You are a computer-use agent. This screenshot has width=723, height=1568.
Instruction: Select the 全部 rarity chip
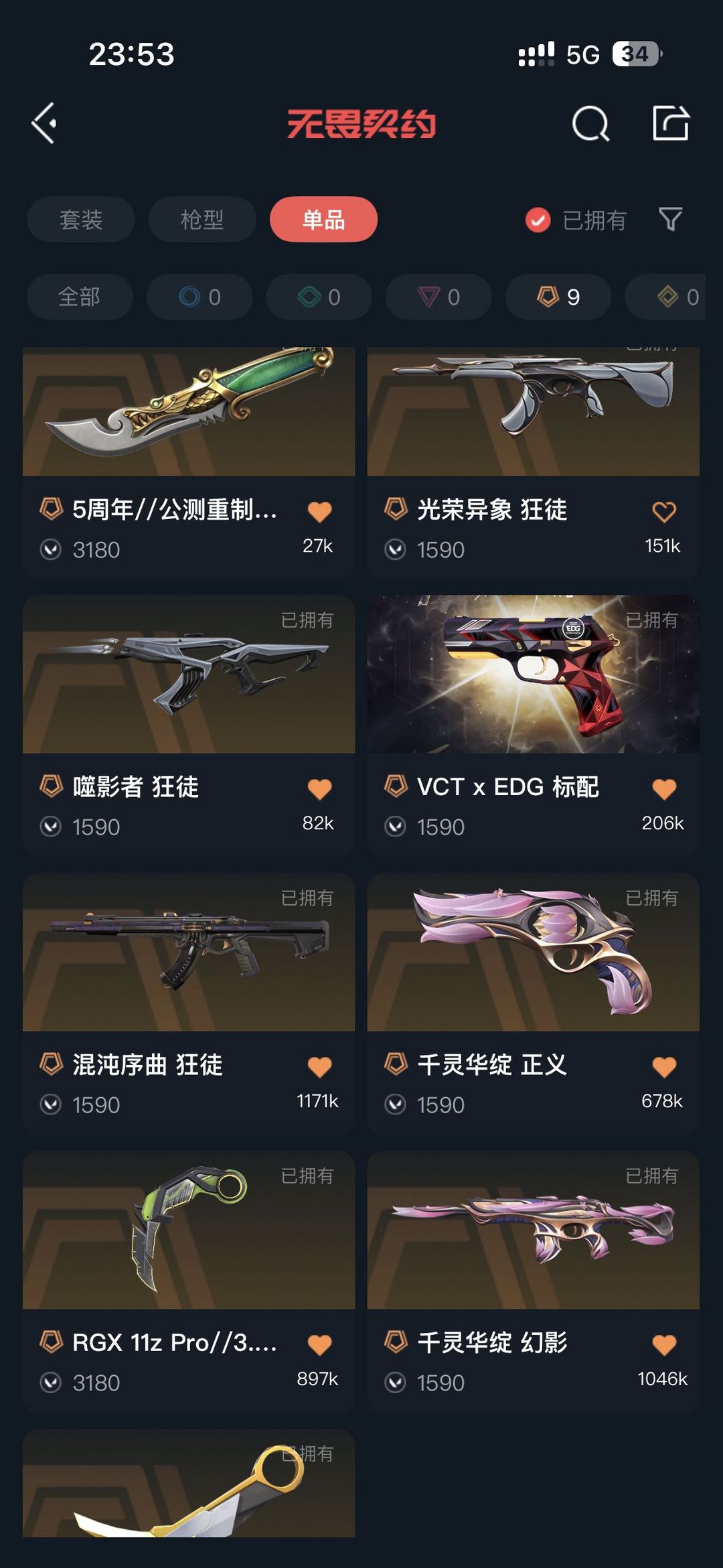[x=80, y=297]
